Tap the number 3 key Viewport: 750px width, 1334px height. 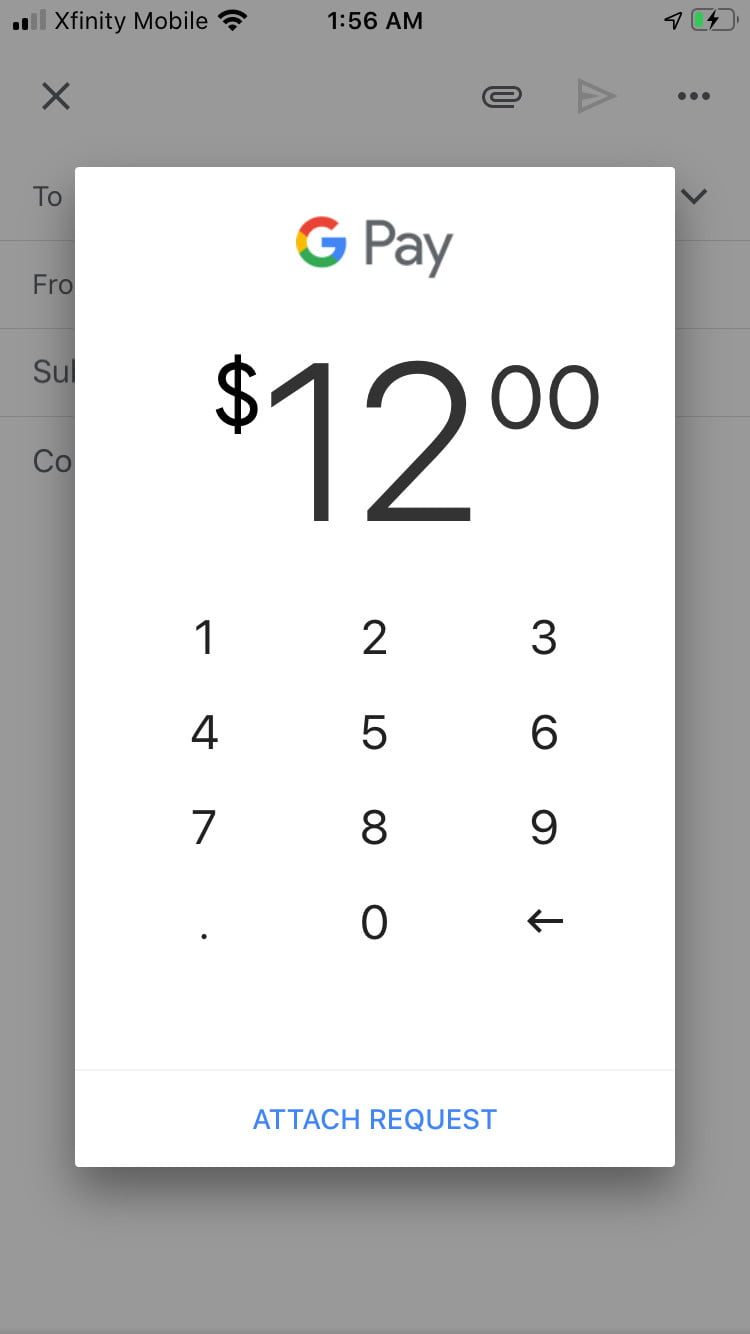click(x=544, y=638)
